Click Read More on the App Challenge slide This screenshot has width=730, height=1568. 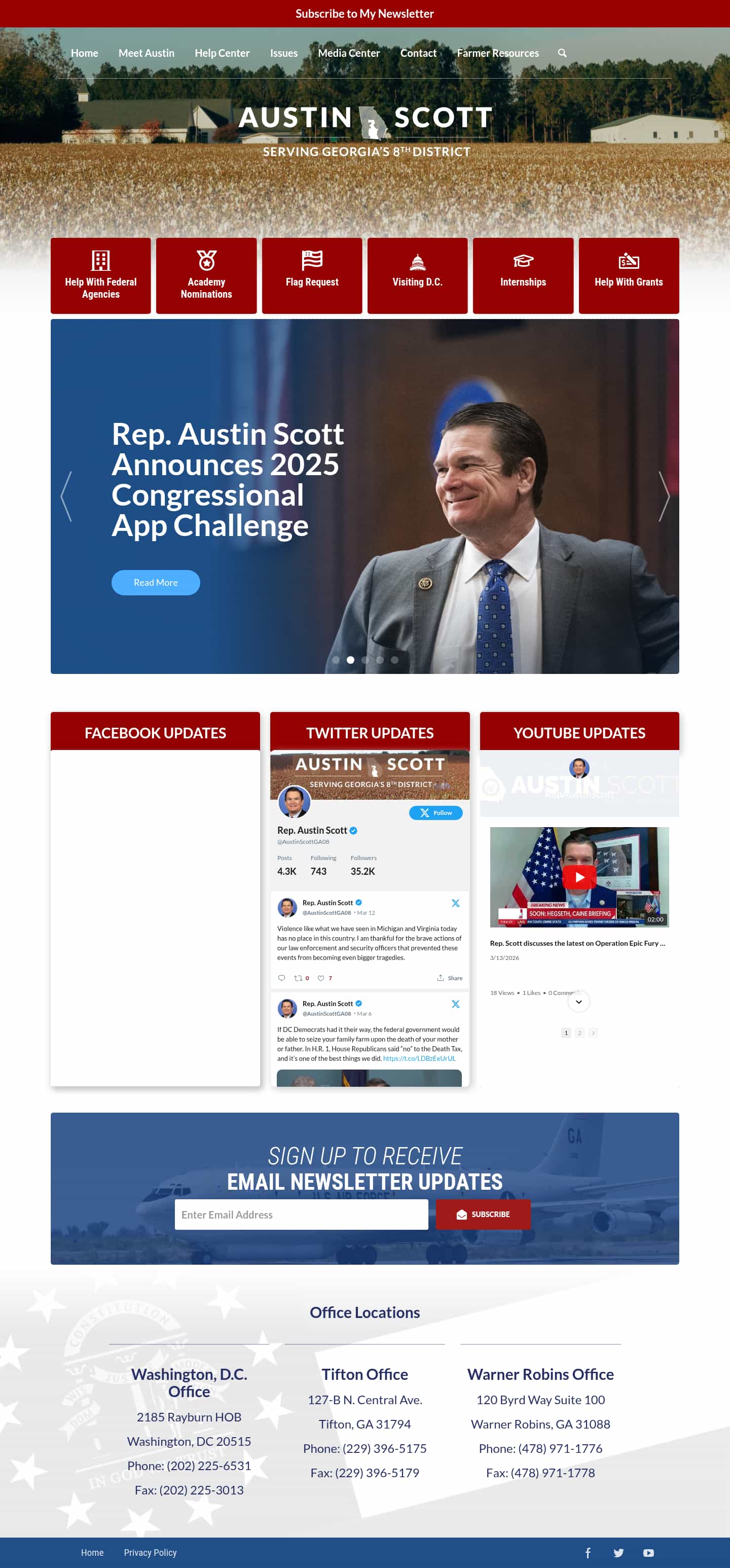coord(155,583)
